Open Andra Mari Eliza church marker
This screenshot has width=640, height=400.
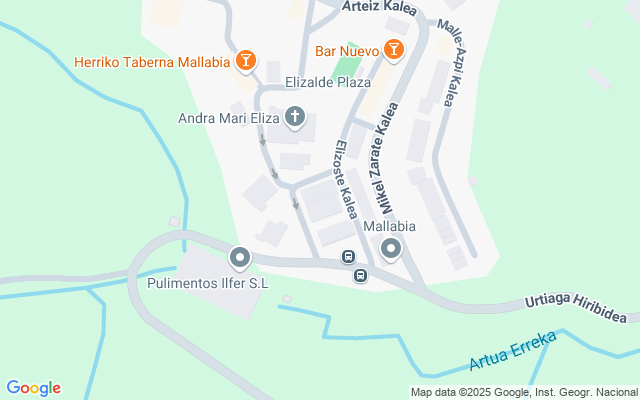(x=295, y=118)
